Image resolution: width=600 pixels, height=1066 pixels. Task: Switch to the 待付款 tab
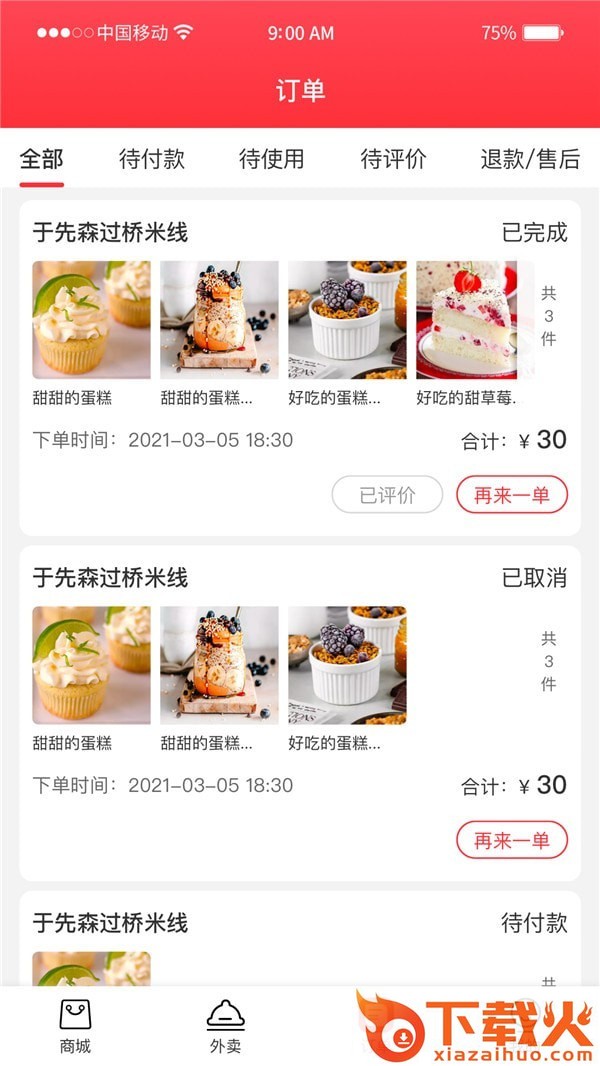(152, 159)
